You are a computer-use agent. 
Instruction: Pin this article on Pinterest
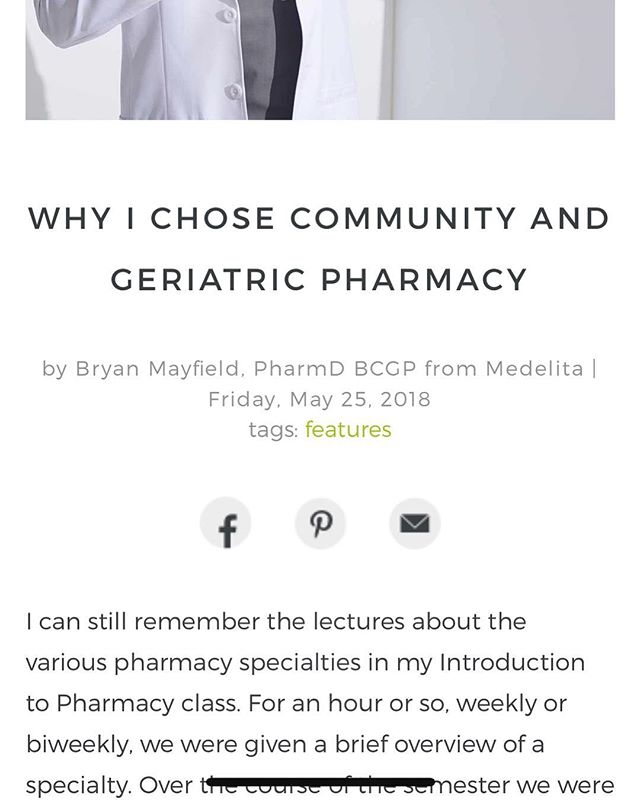click(320, 523)
